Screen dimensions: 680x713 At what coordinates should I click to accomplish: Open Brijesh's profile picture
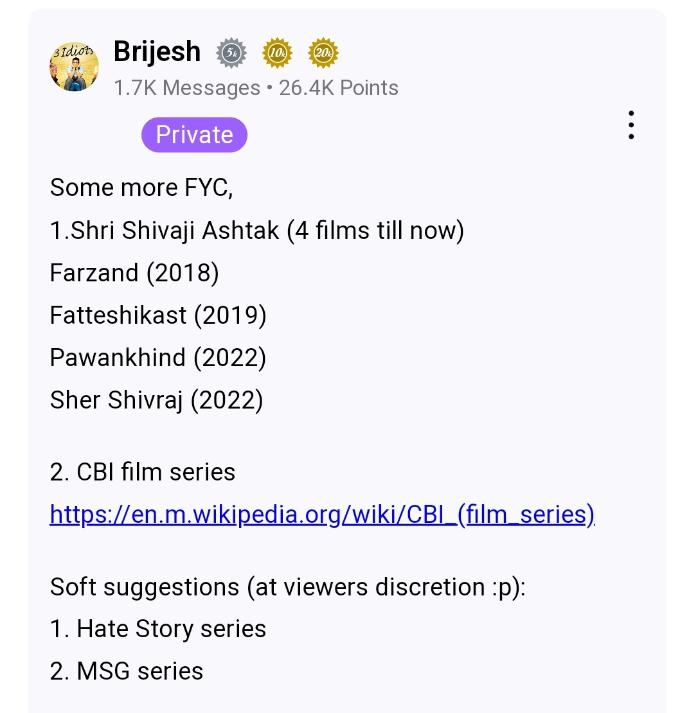point(74,67)
